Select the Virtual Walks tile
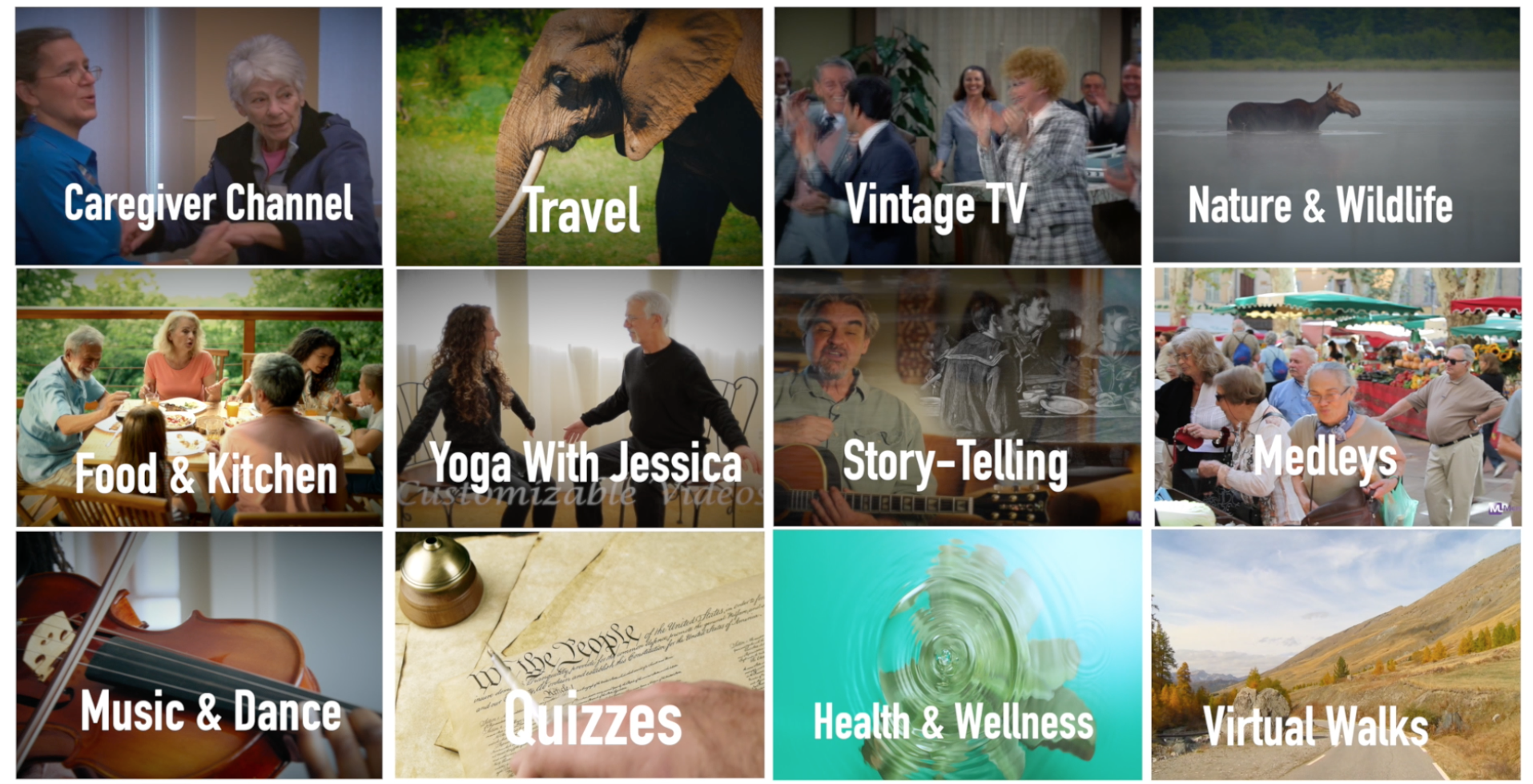1533x784 pixels. pos(1336,655)
